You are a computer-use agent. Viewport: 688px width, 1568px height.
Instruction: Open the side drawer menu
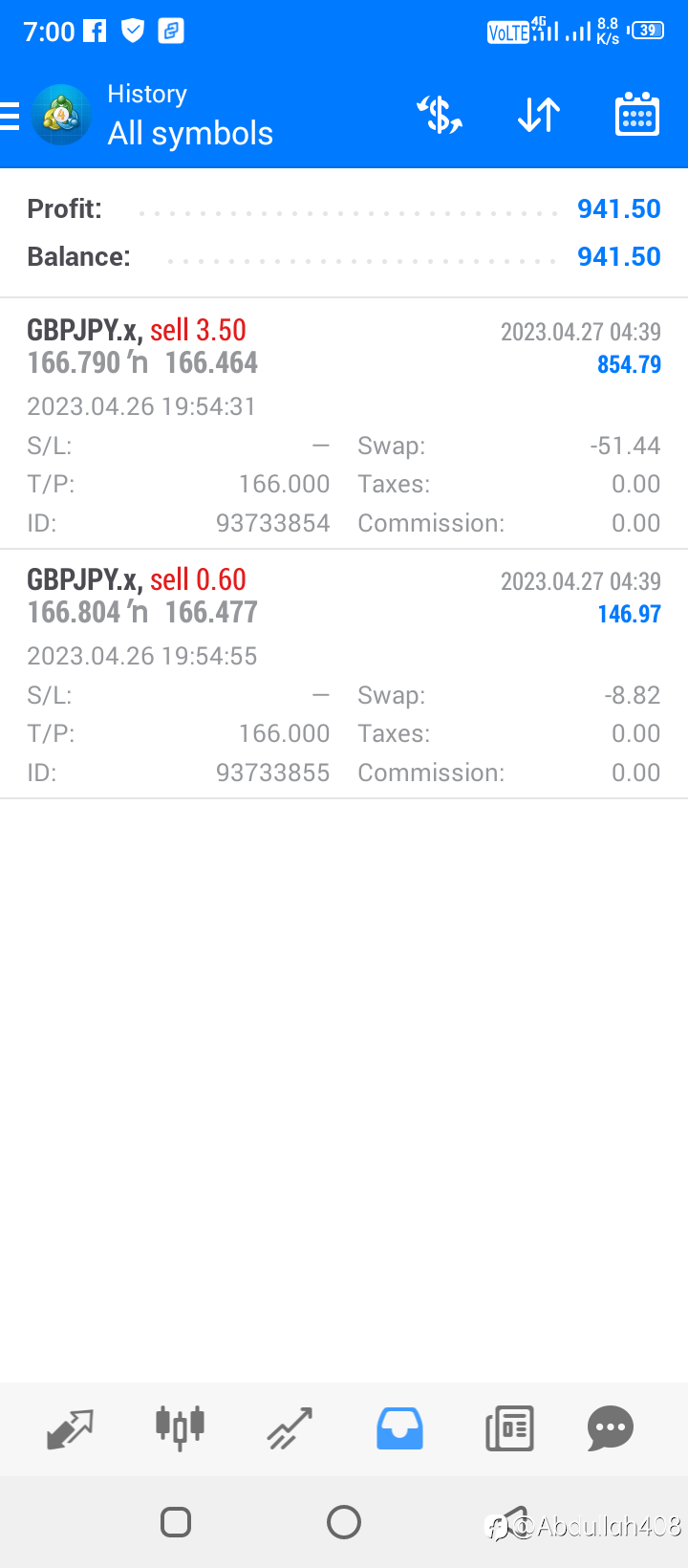tap(10, 116)
